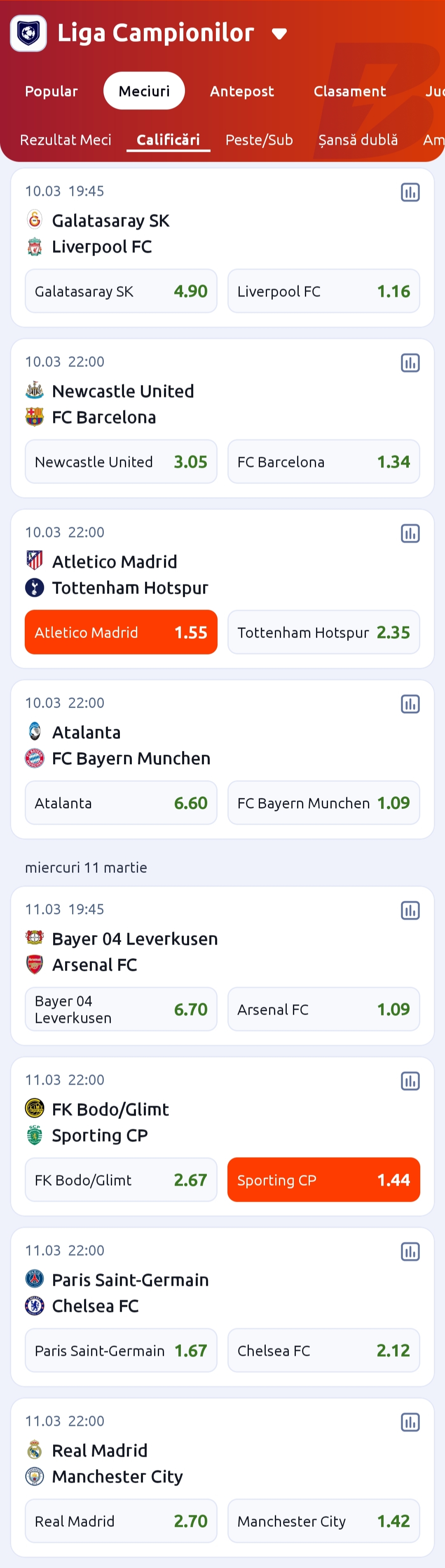Viewport: 445px width, 1568px height.
Task: Open statistics for Real Madrid vs Manchester City
Action: click(x=410, y=1422)
